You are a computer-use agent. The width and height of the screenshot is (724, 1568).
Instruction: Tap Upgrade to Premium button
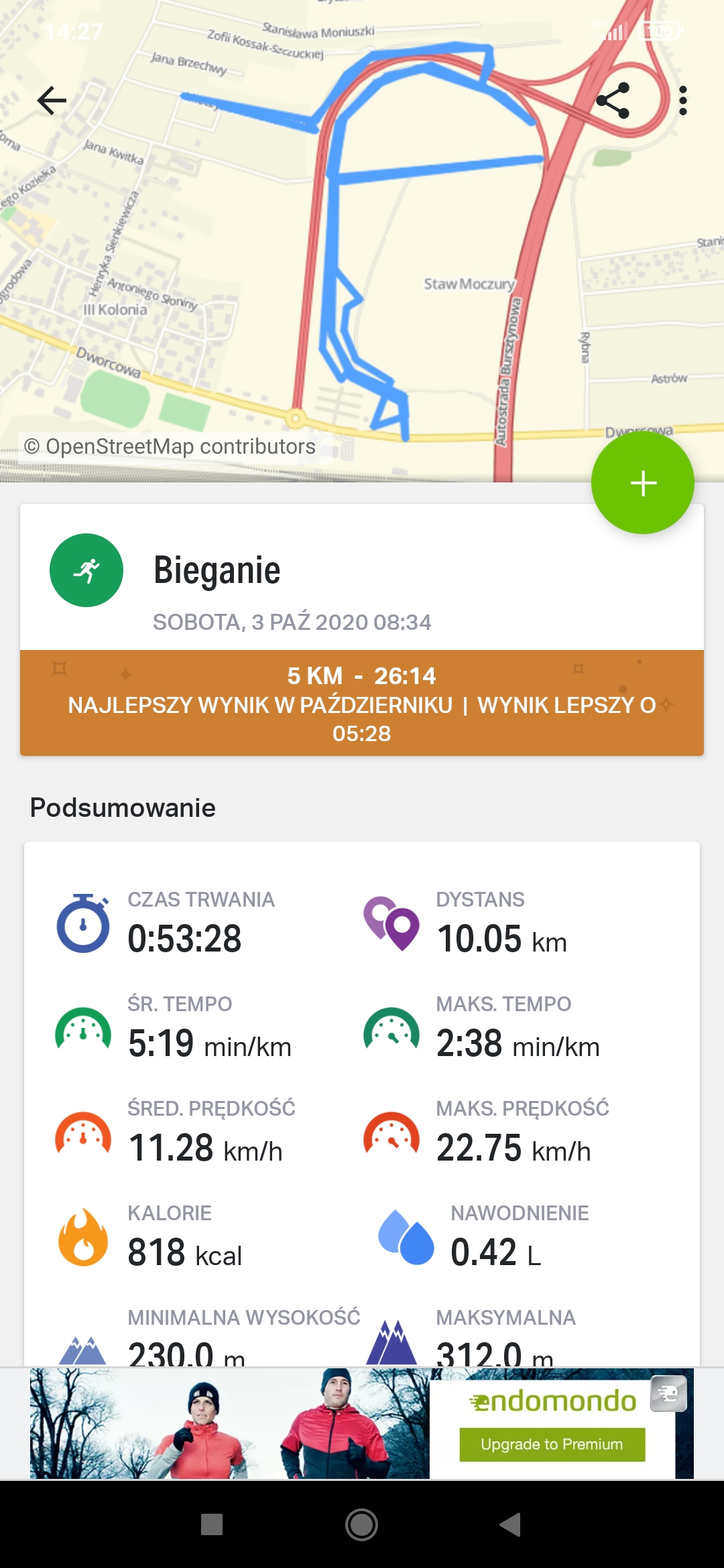click(552, 1444)
